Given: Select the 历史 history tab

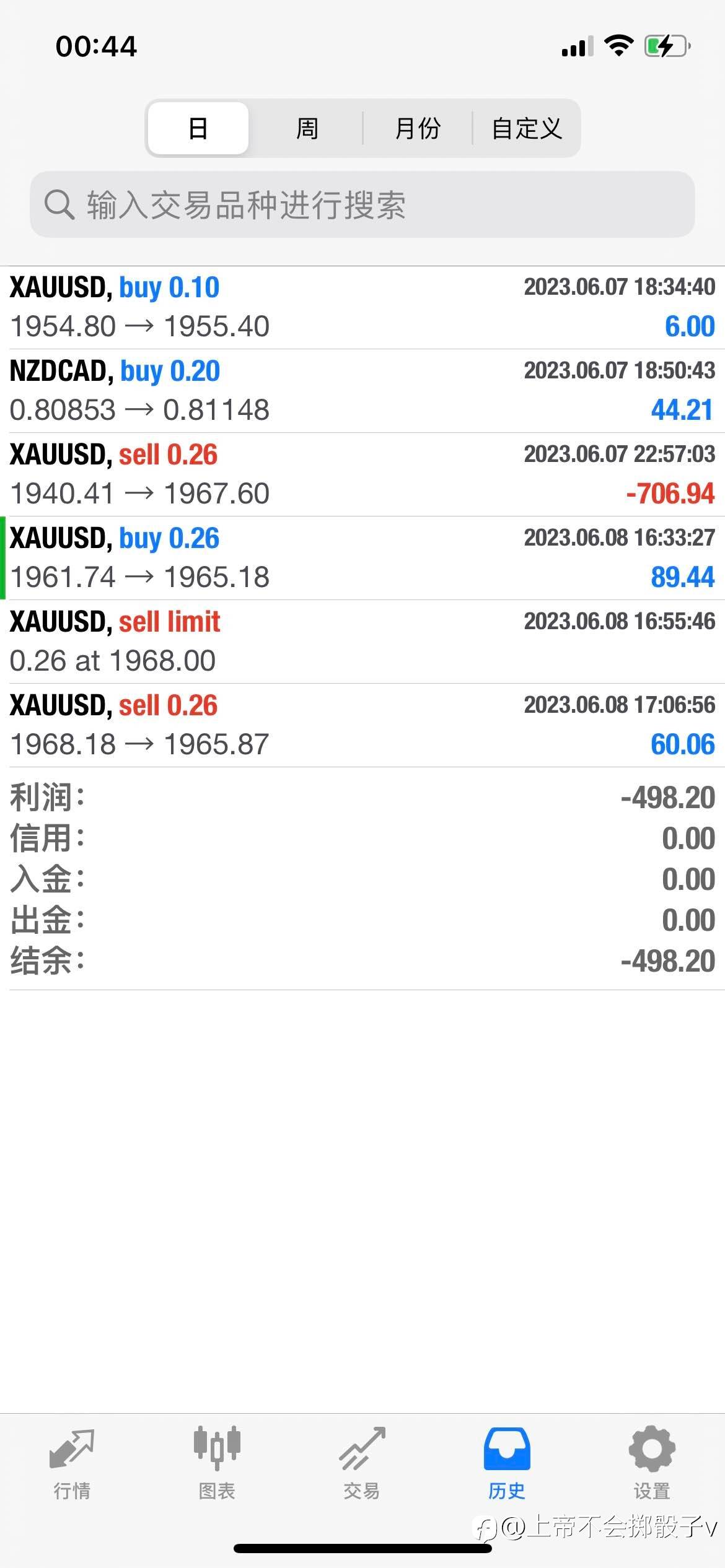Looking at the screenshot, I should pyautogui.click(x=507, y=1464).
